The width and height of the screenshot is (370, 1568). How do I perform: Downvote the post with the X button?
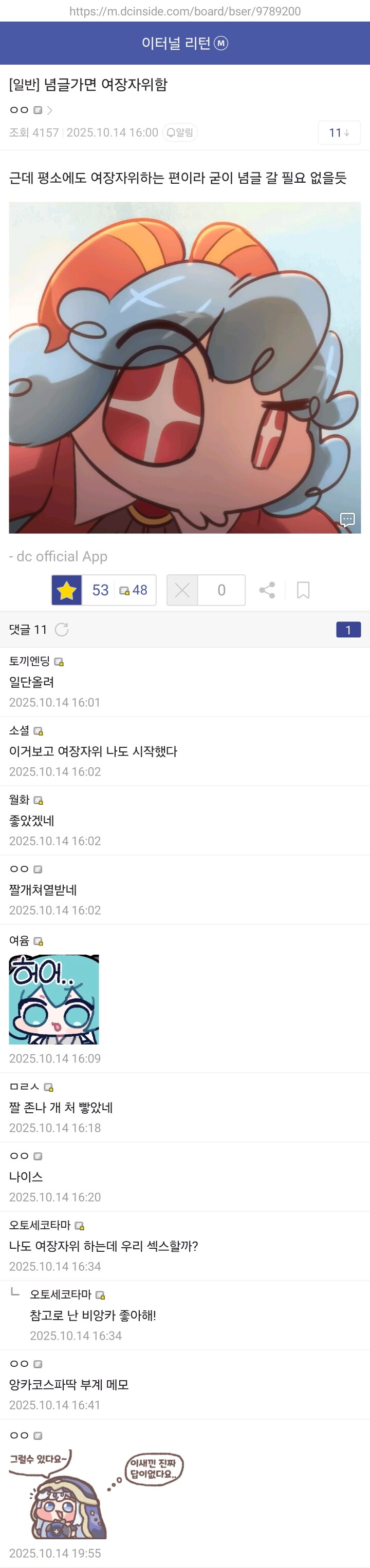click(x=182, y=590)
